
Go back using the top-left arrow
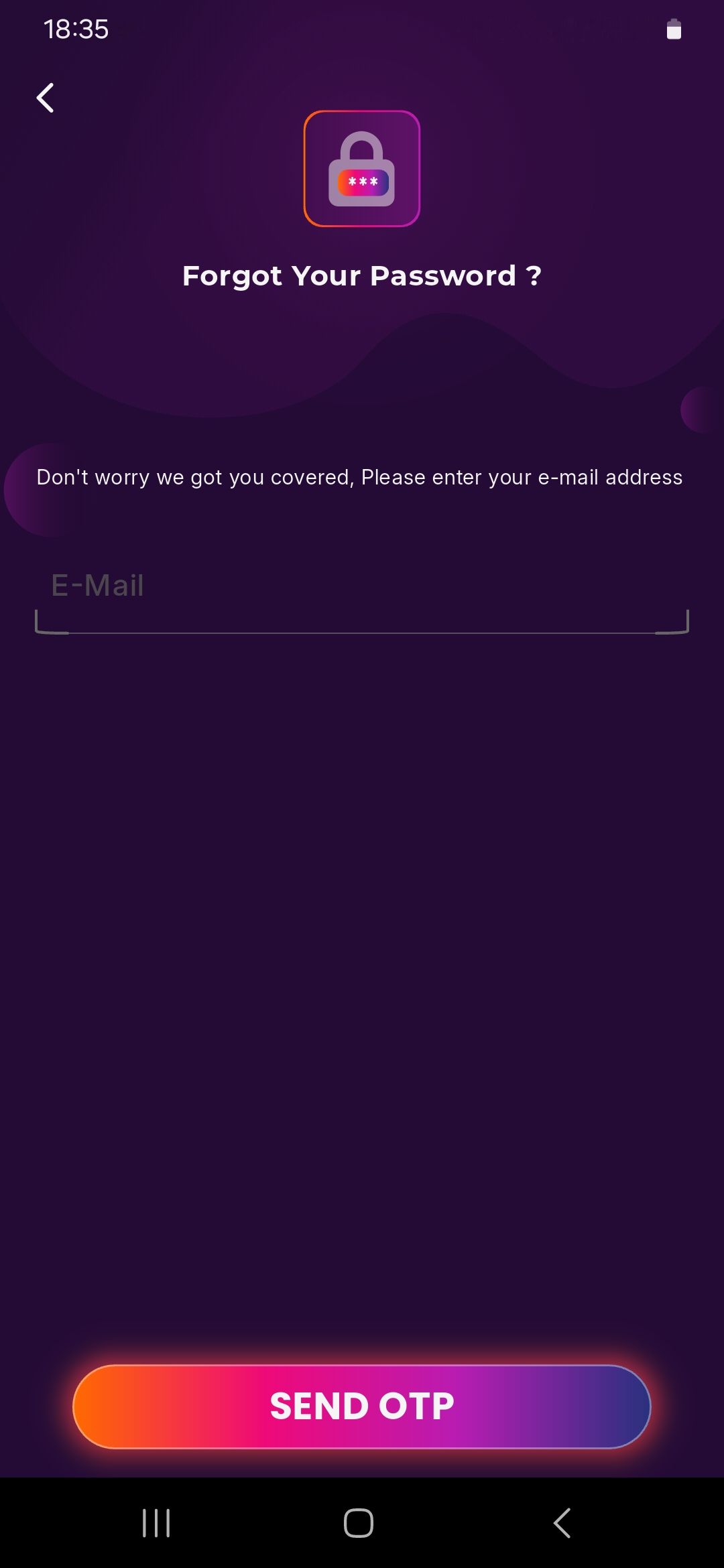coord(45,98)
